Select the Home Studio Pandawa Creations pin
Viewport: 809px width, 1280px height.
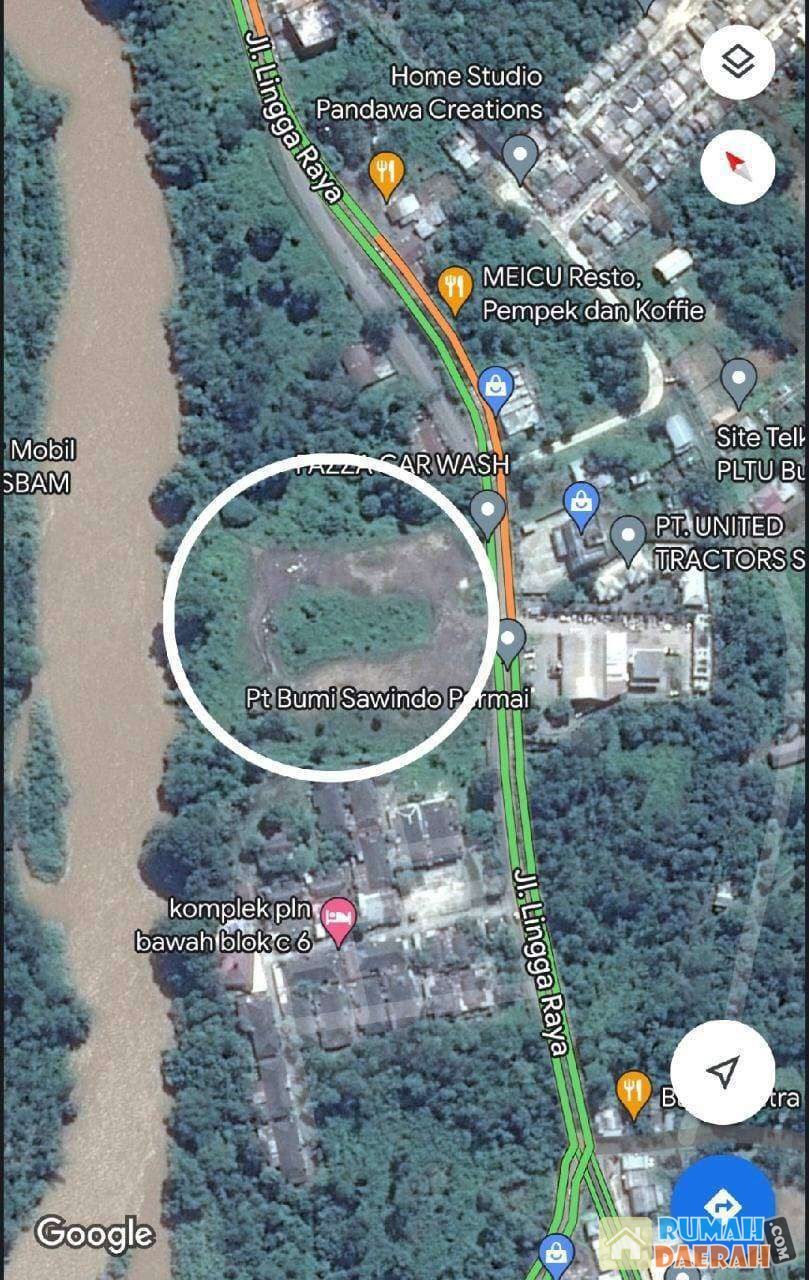[x=519, y=157]
